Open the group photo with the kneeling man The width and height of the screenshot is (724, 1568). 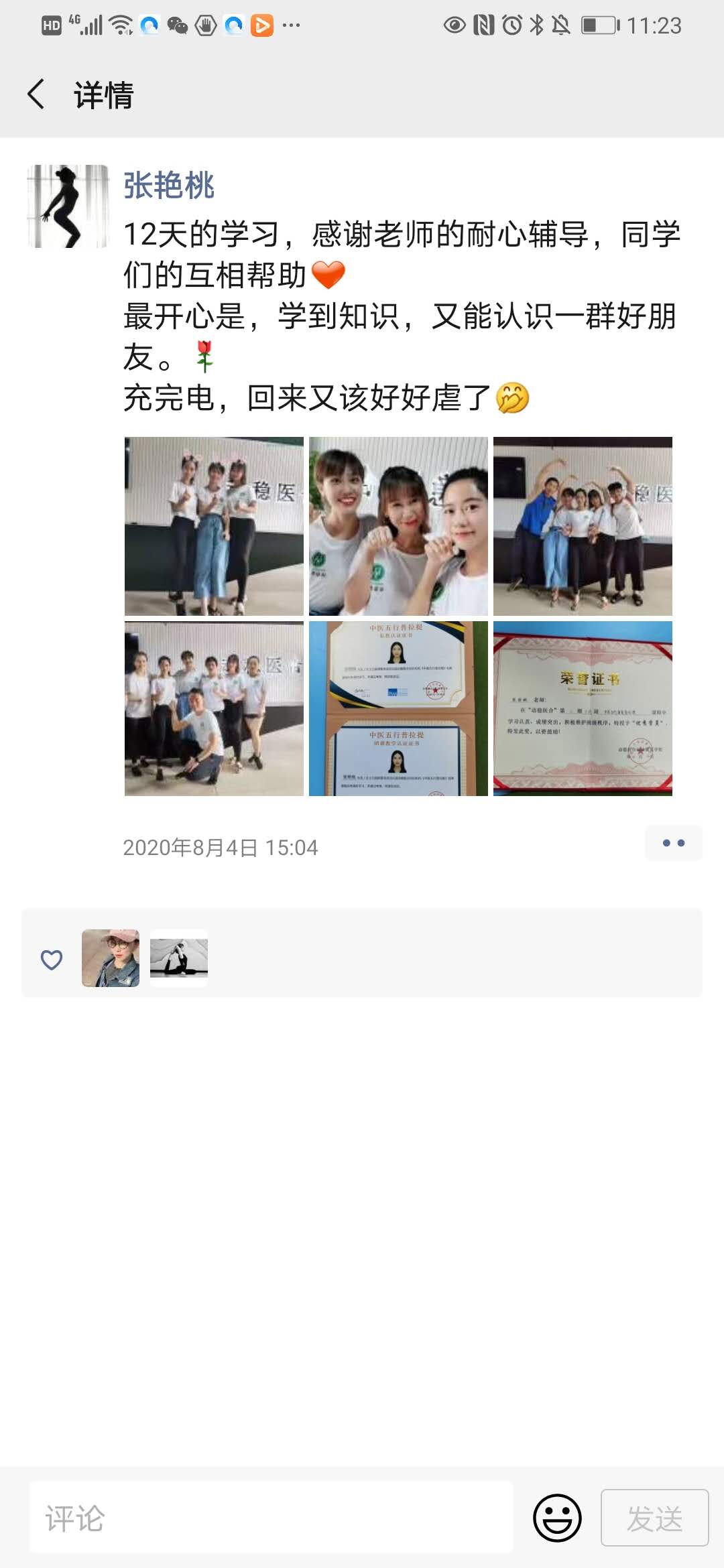[214, 709]
